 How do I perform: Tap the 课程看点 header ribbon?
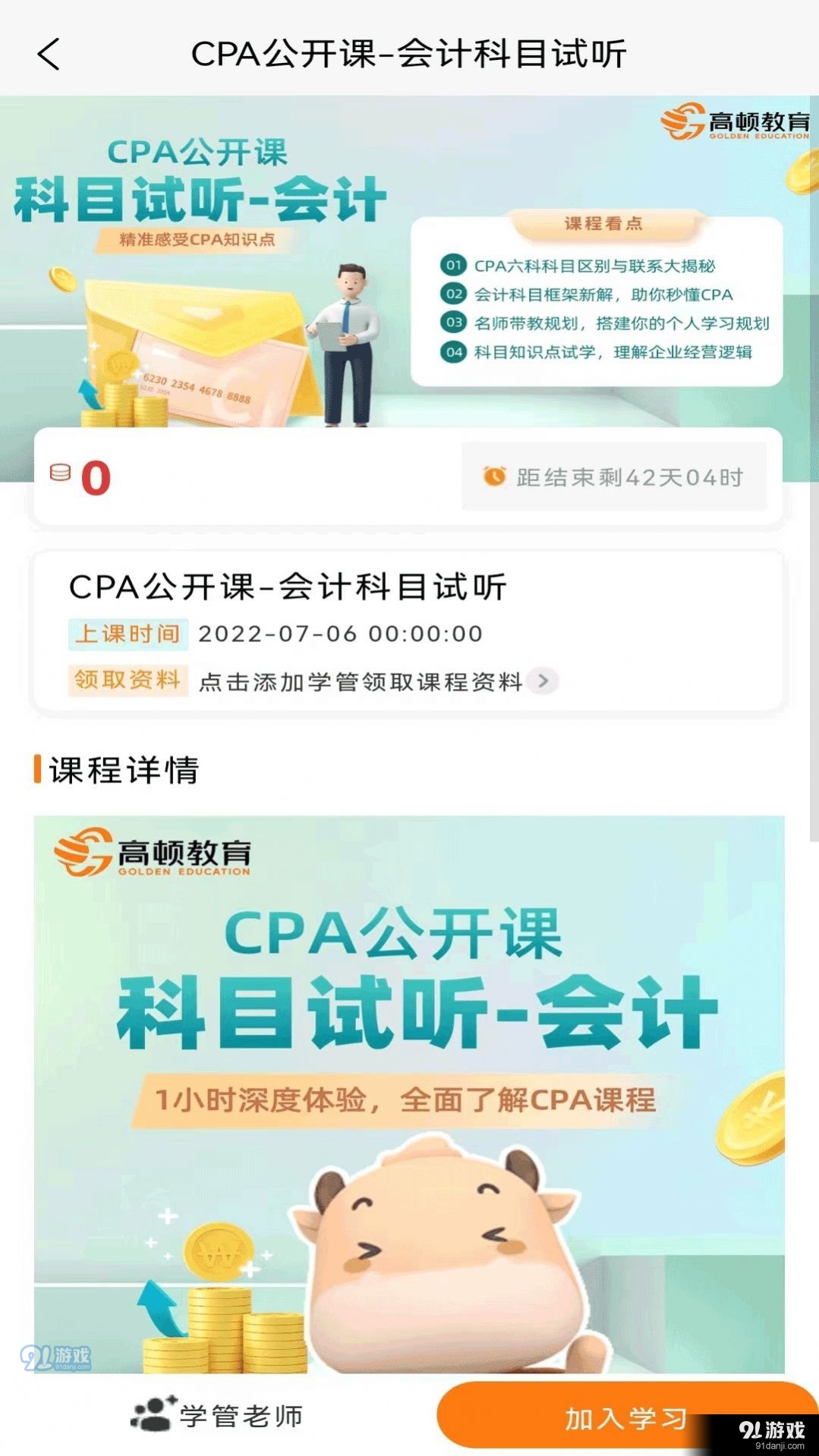[x=603, y=224]
